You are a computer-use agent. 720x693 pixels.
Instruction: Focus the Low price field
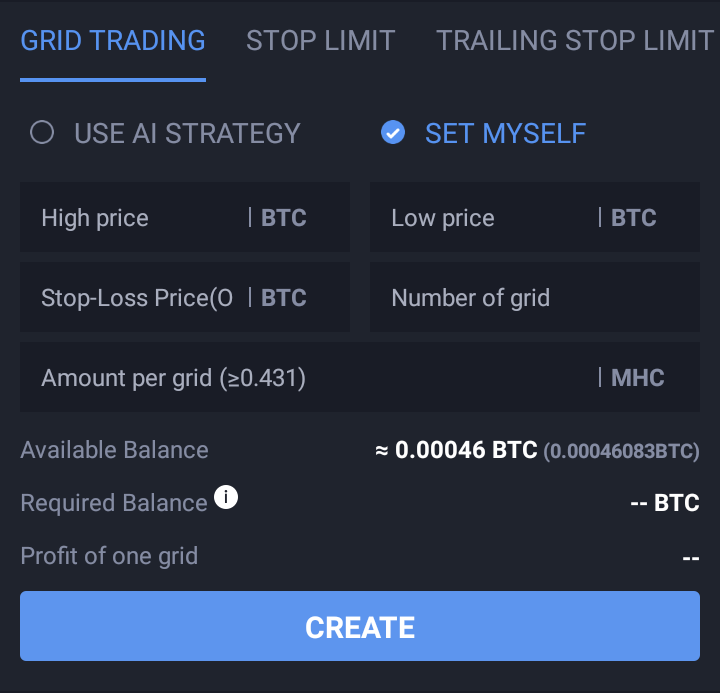(490, 218)
